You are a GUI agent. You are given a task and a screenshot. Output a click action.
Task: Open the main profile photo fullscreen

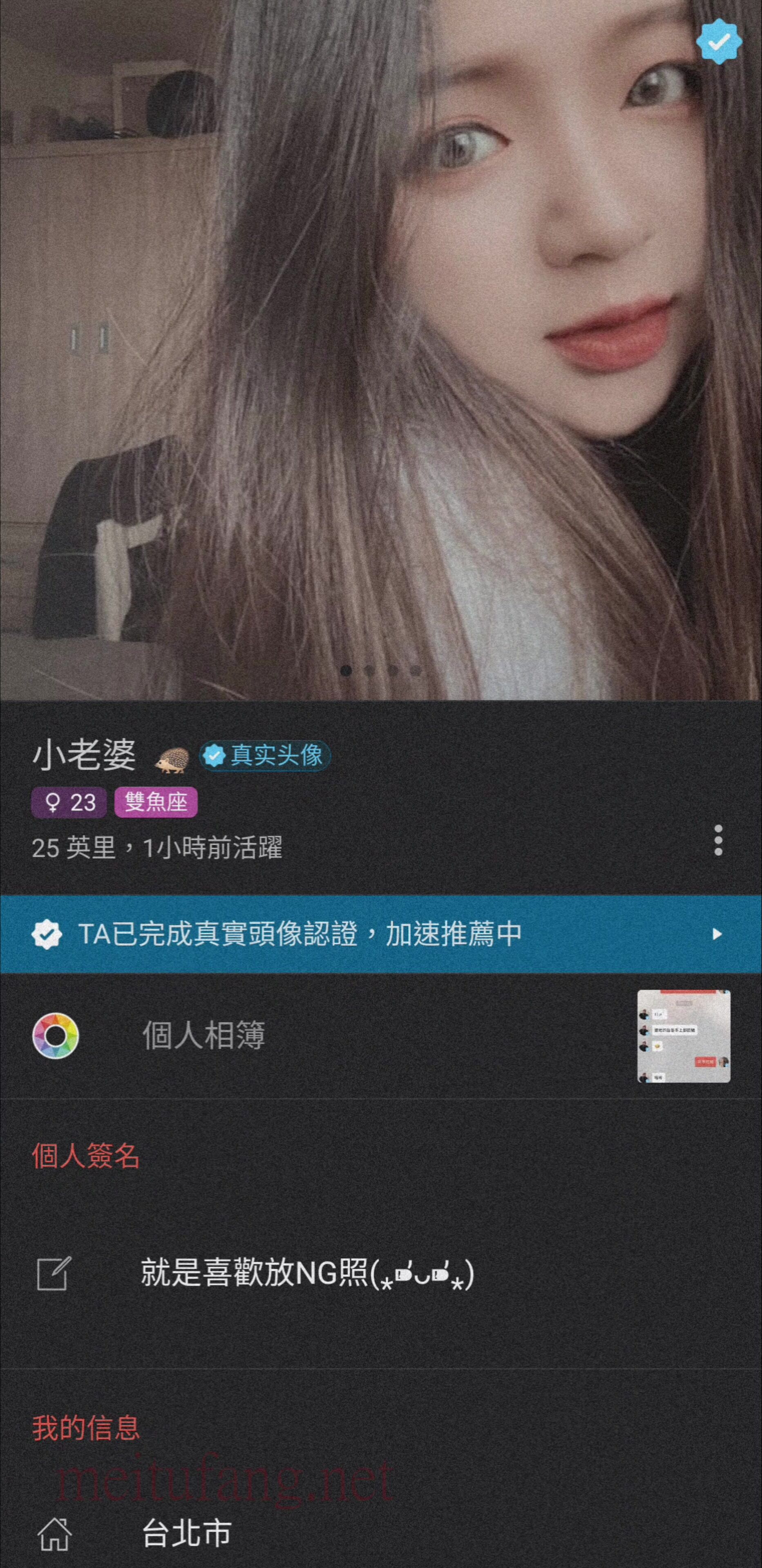click(x=381, y=350)
